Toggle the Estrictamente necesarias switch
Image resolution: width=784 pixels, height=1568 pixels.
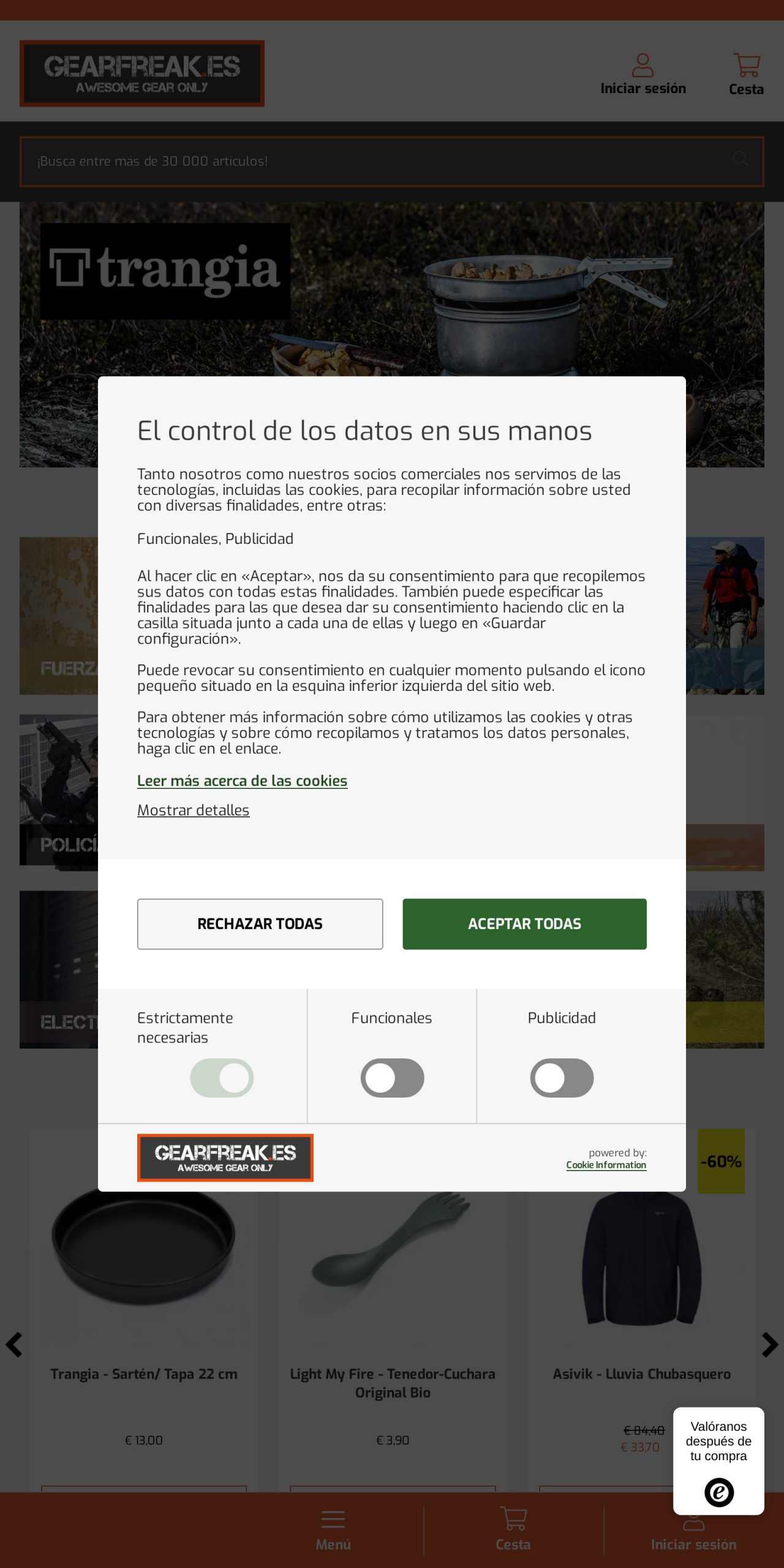point(222,1079)
